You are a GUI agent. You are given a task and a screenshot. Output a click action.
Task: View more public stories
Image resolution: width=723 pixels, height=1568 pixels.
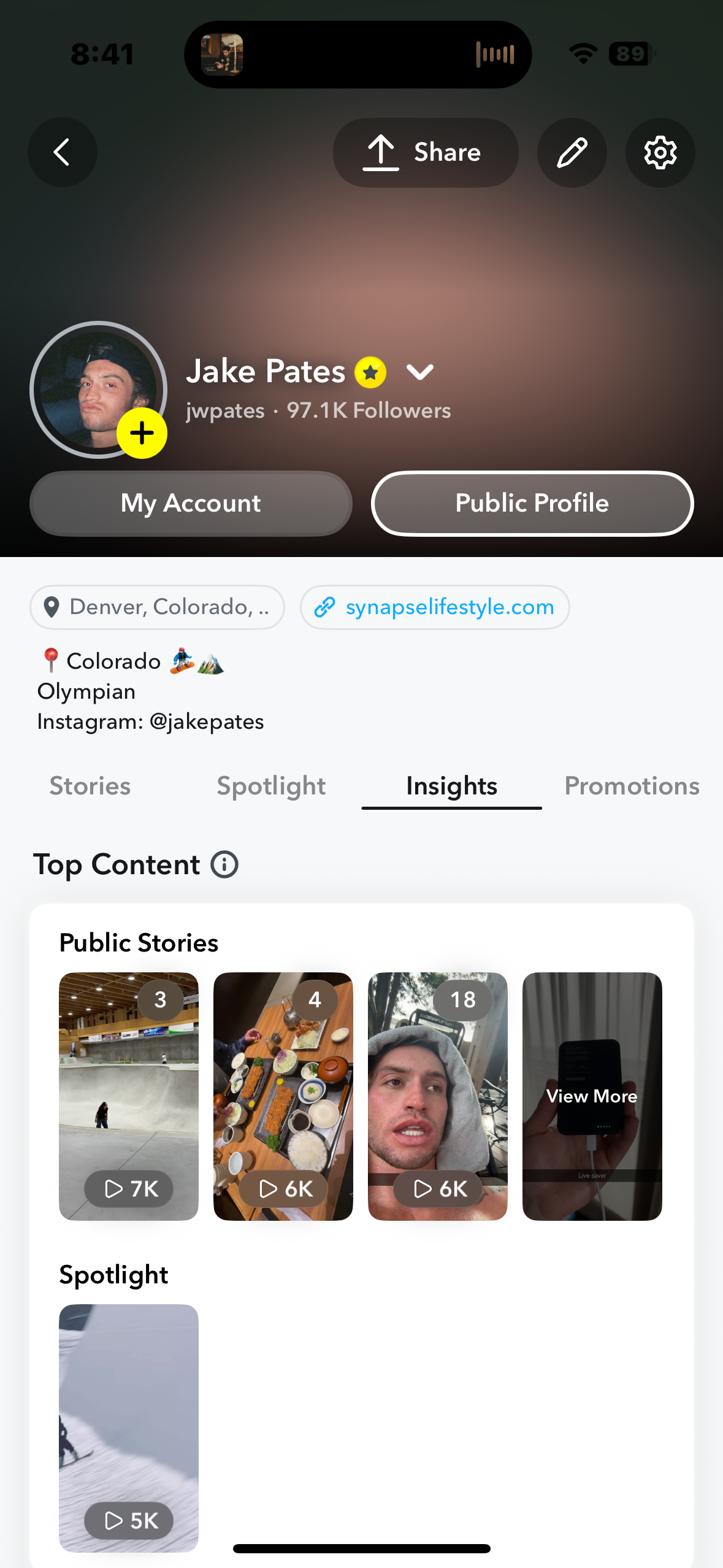[592, 1096]
